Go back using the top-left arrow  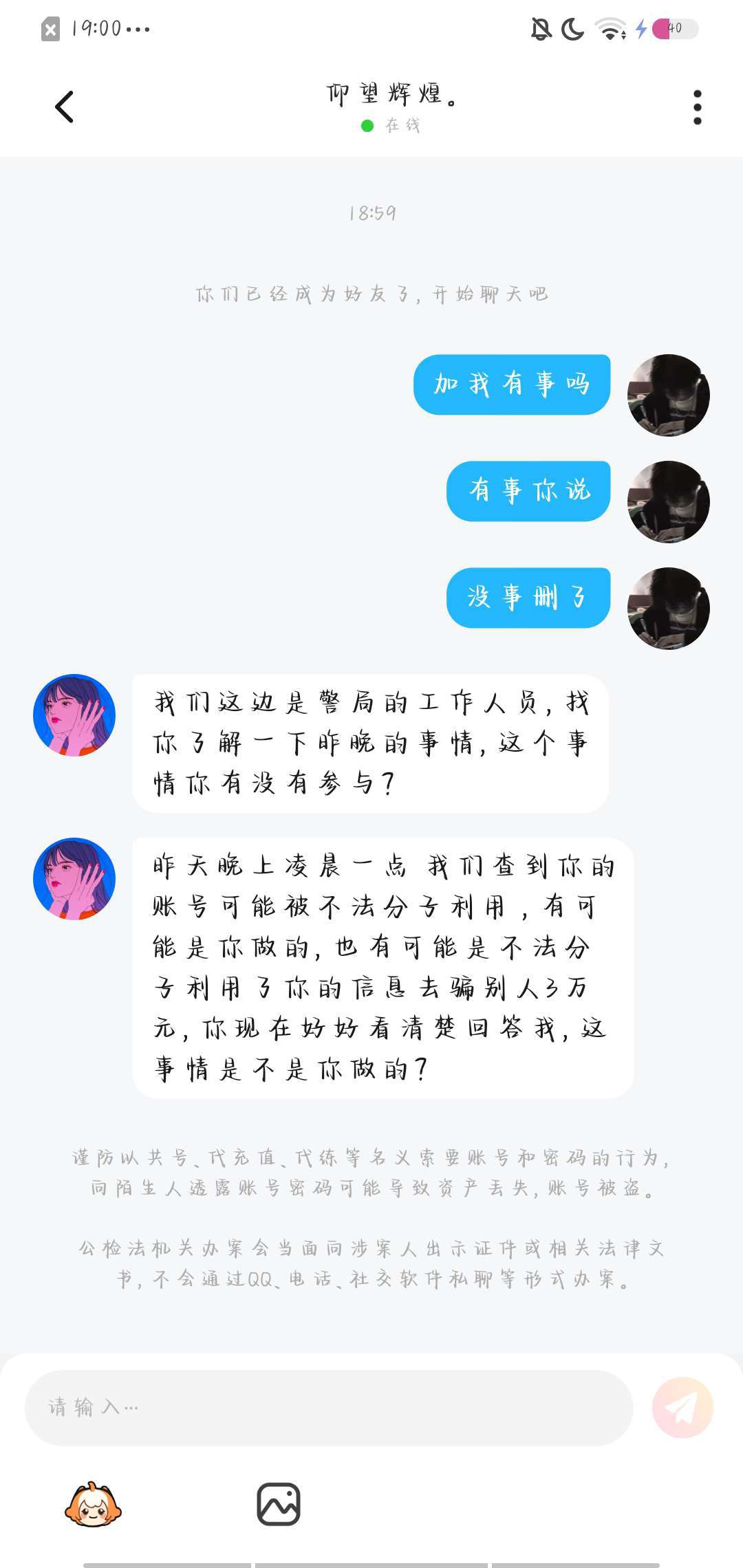click(x=64, y=107)
